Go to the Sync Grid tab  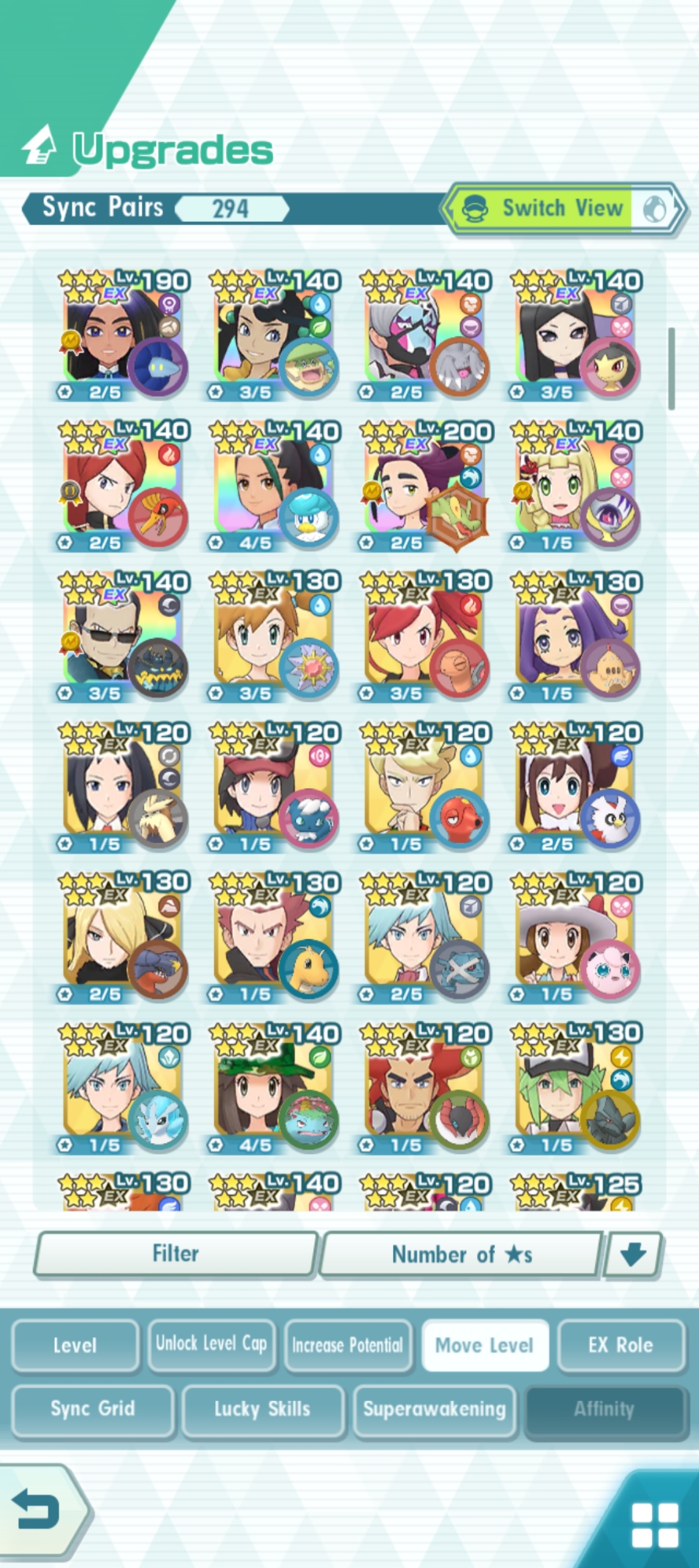tap(93, 1409)
